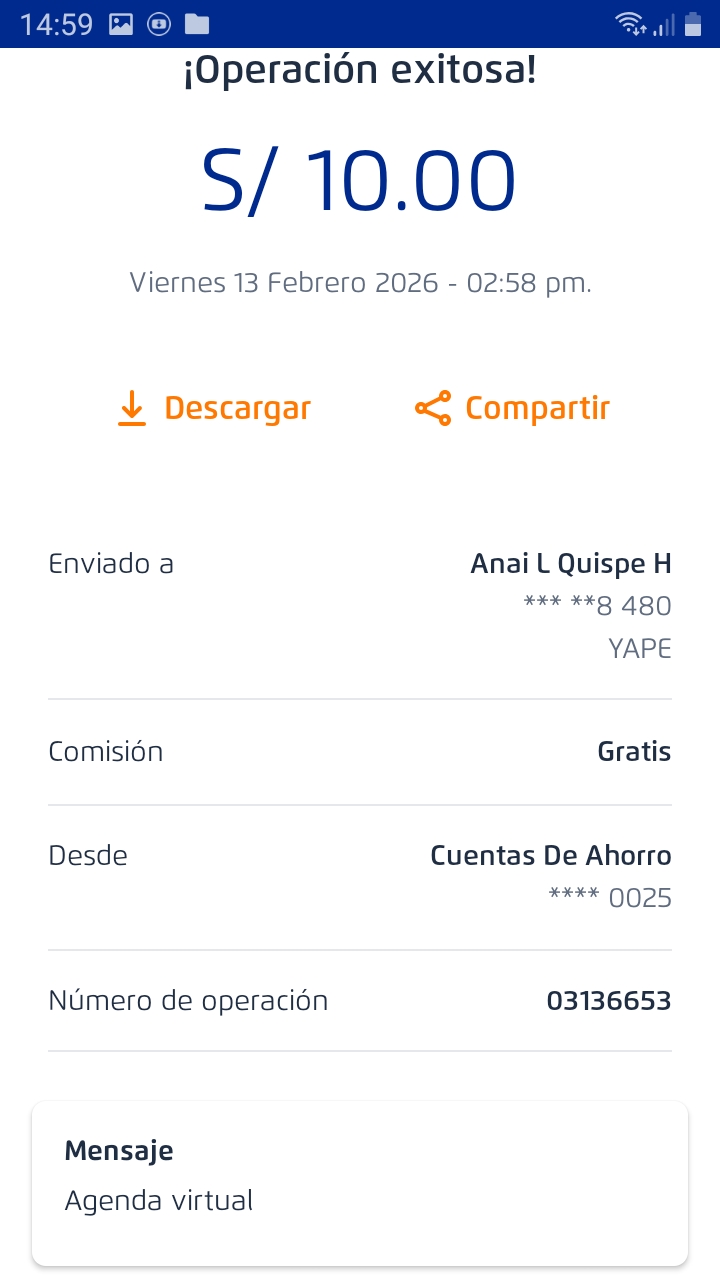This screenshot has width=720, height=1280.
Task: Download the receipt with Descargar
Action: pyautogui.click(x=214, y=408)
